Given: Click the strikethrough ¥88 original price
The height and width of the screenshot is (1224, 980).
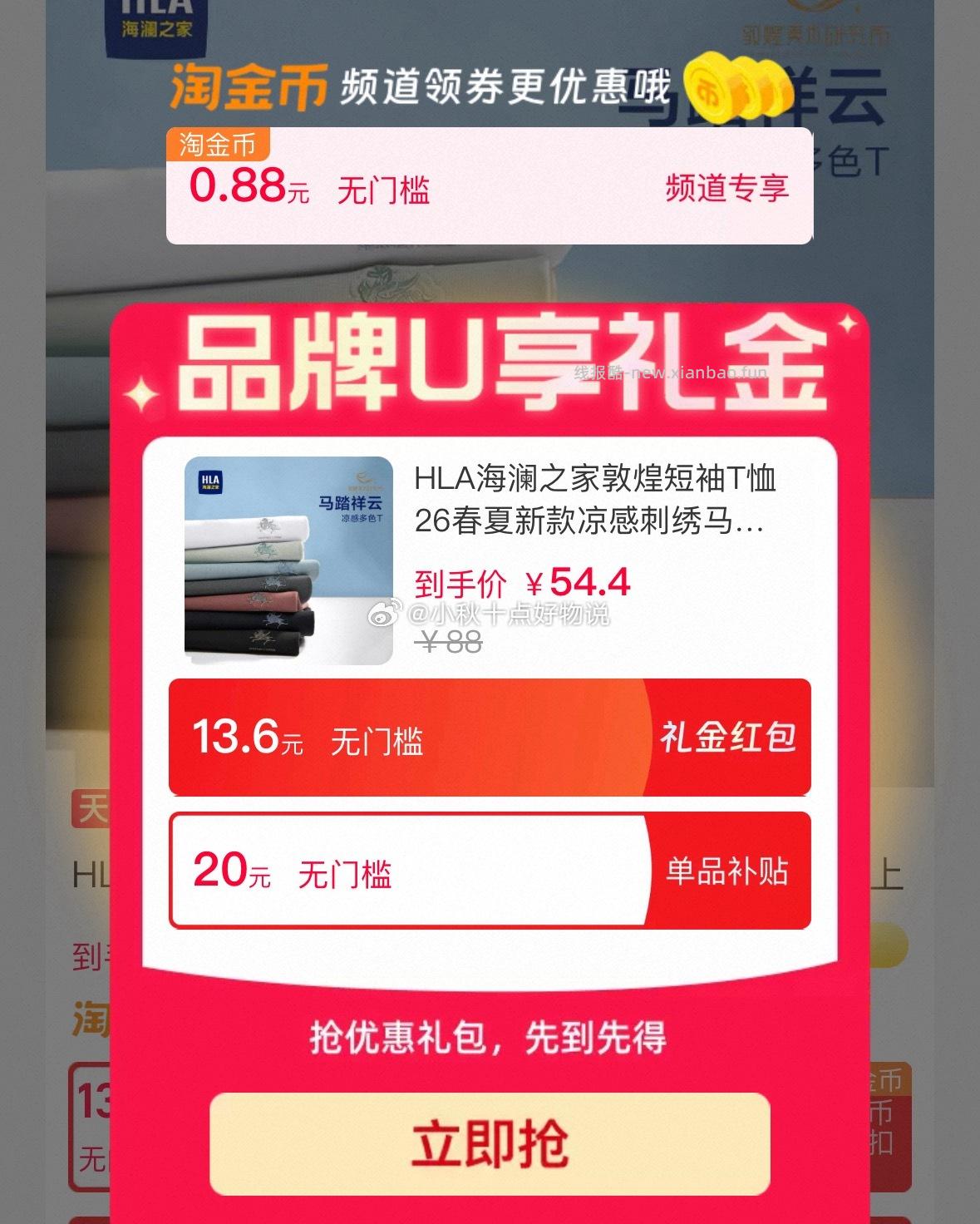Looking at the screenshot, I should coord(447,639).
